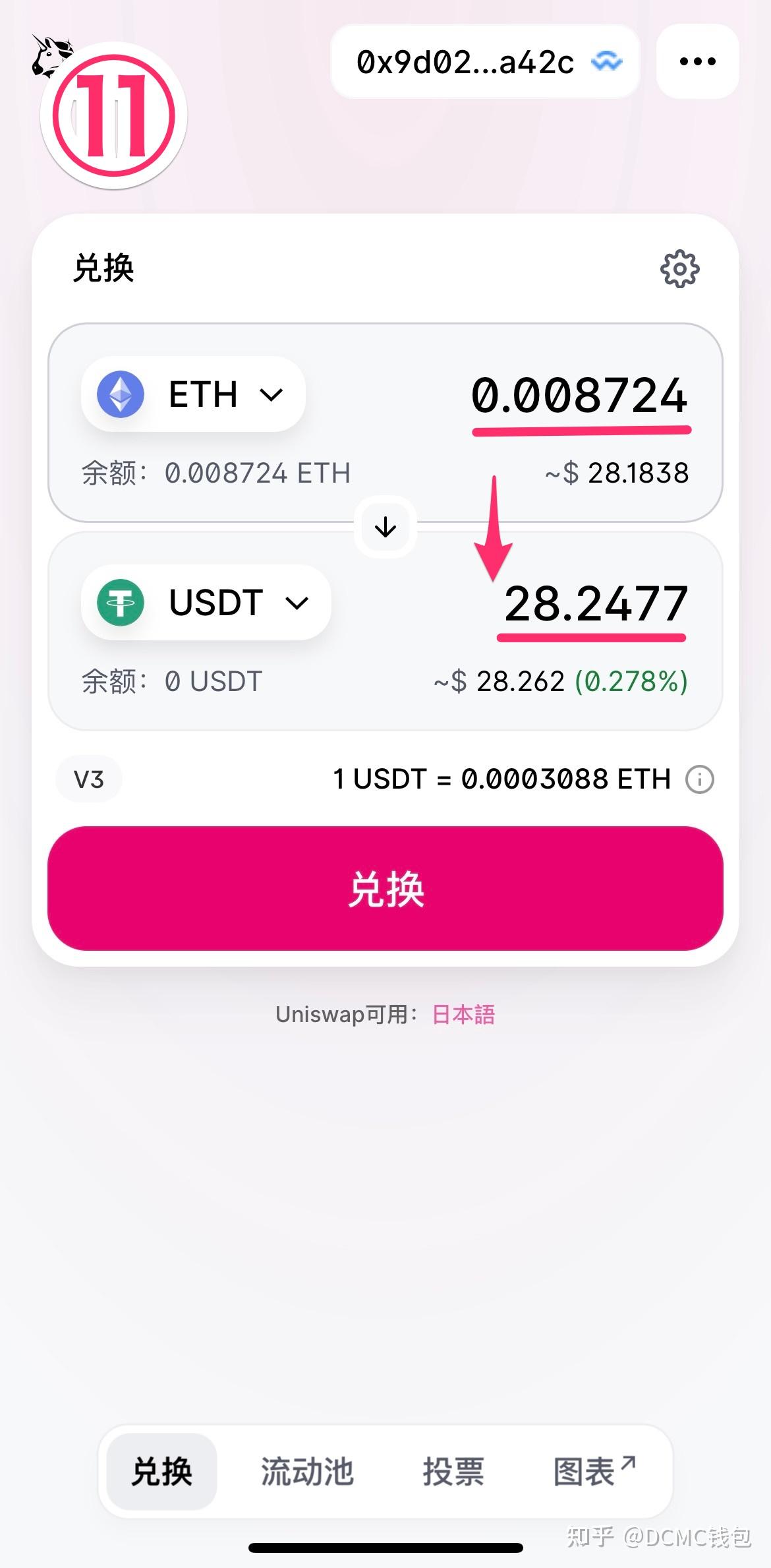Viewport: 771px width, 1568px height.
Task: Open the ETH token selector dropdown
Action: pyautogui.click(x=272, y=394)
